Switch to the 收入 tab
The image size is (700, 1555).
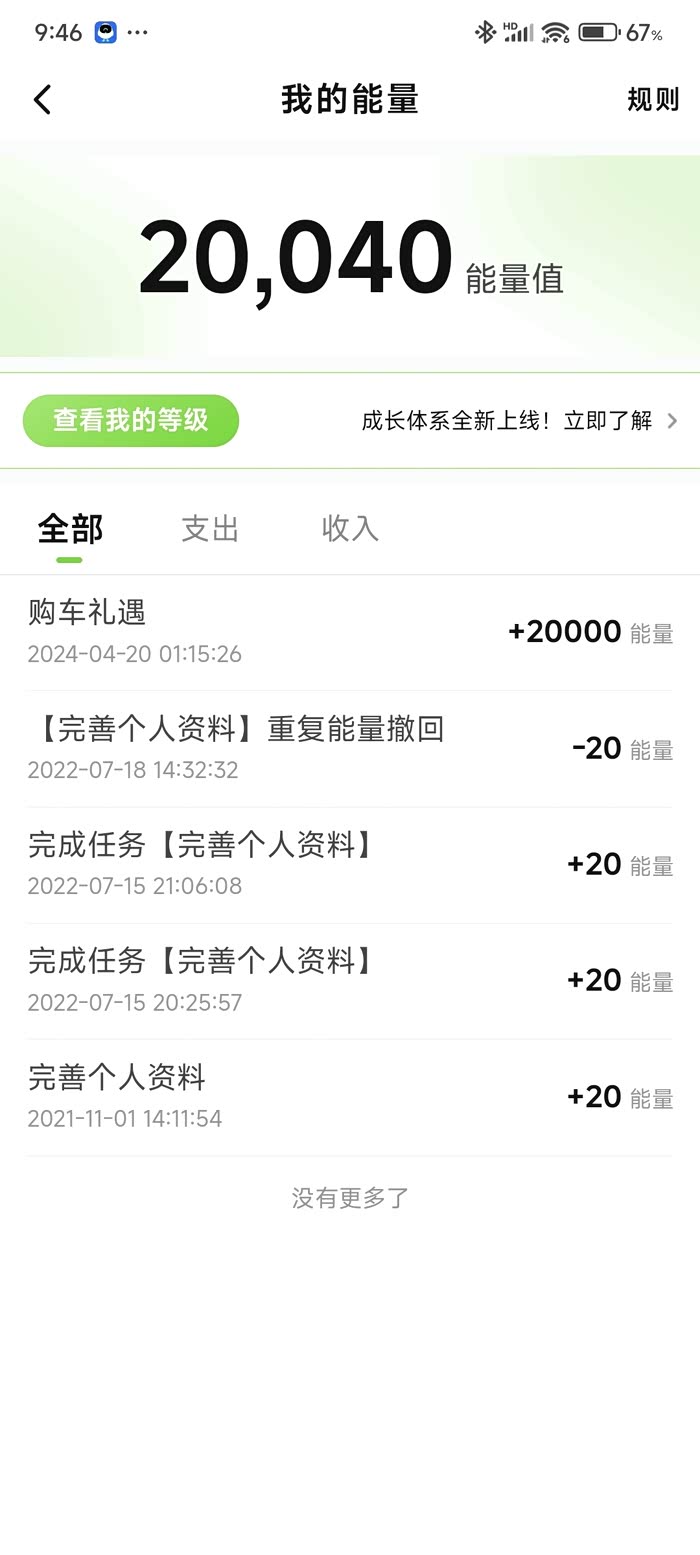coord(350,529)
